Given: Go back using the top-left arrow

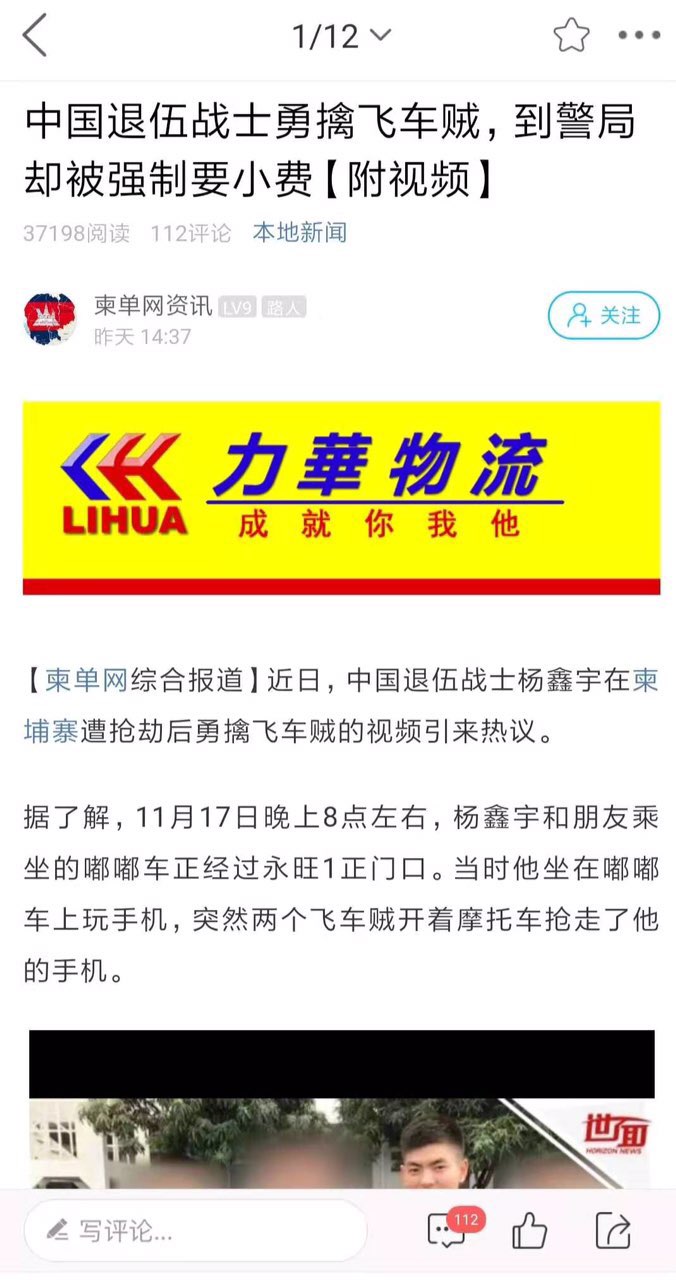Looking at the screenshot, I should [36, 37].
